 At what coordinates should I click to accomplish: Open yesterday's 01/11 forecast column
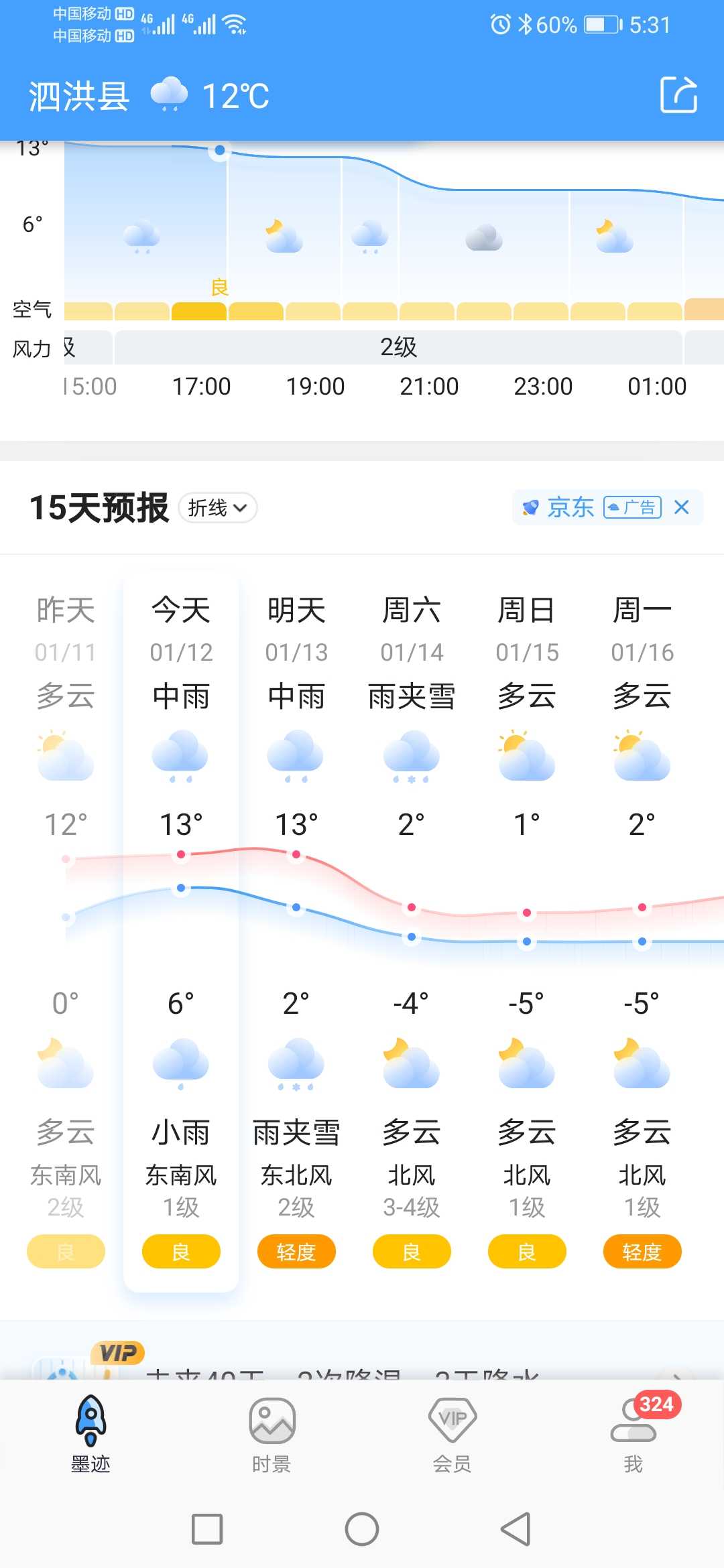tap(66, 931)
